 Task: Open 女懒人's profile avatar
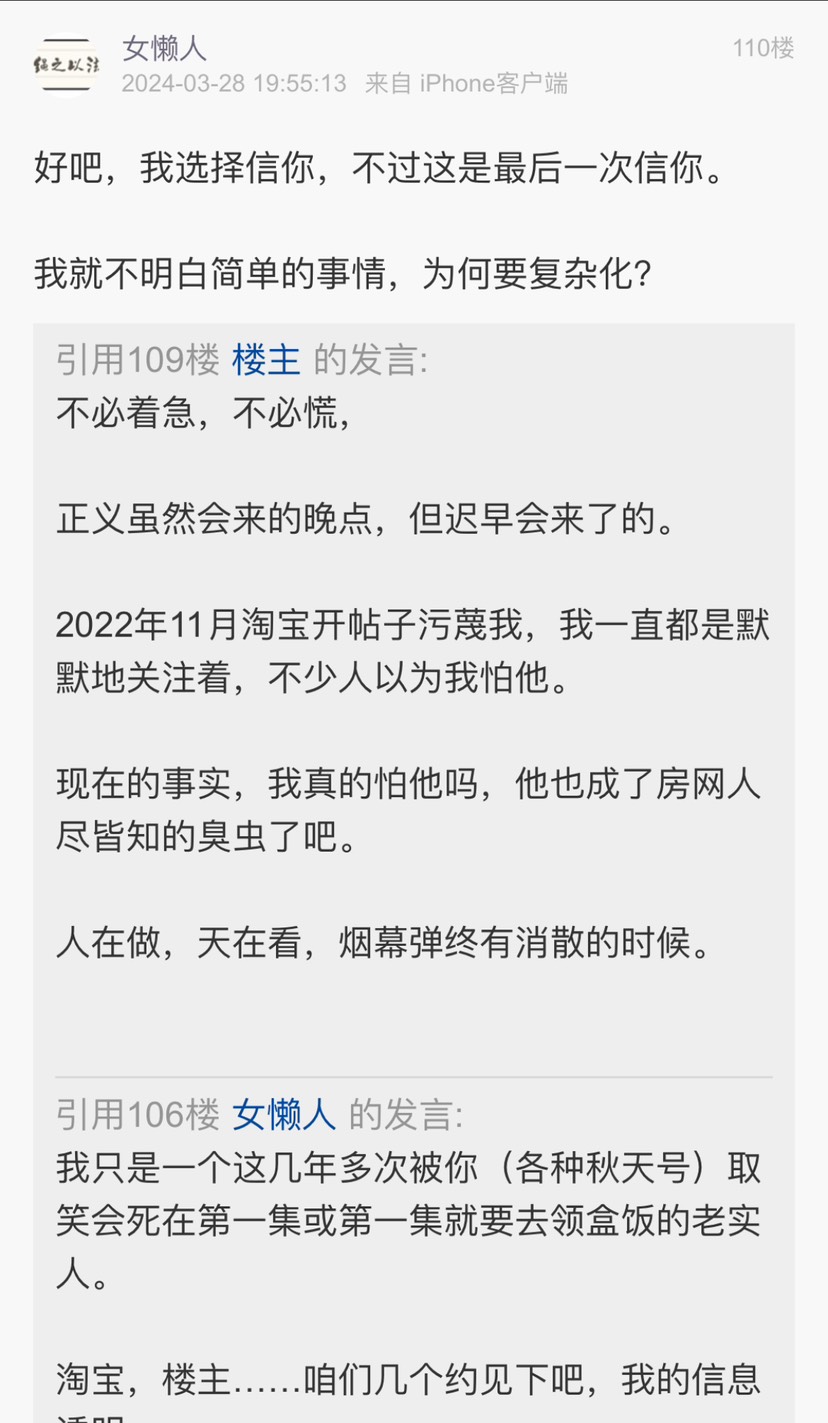point(67,66)
